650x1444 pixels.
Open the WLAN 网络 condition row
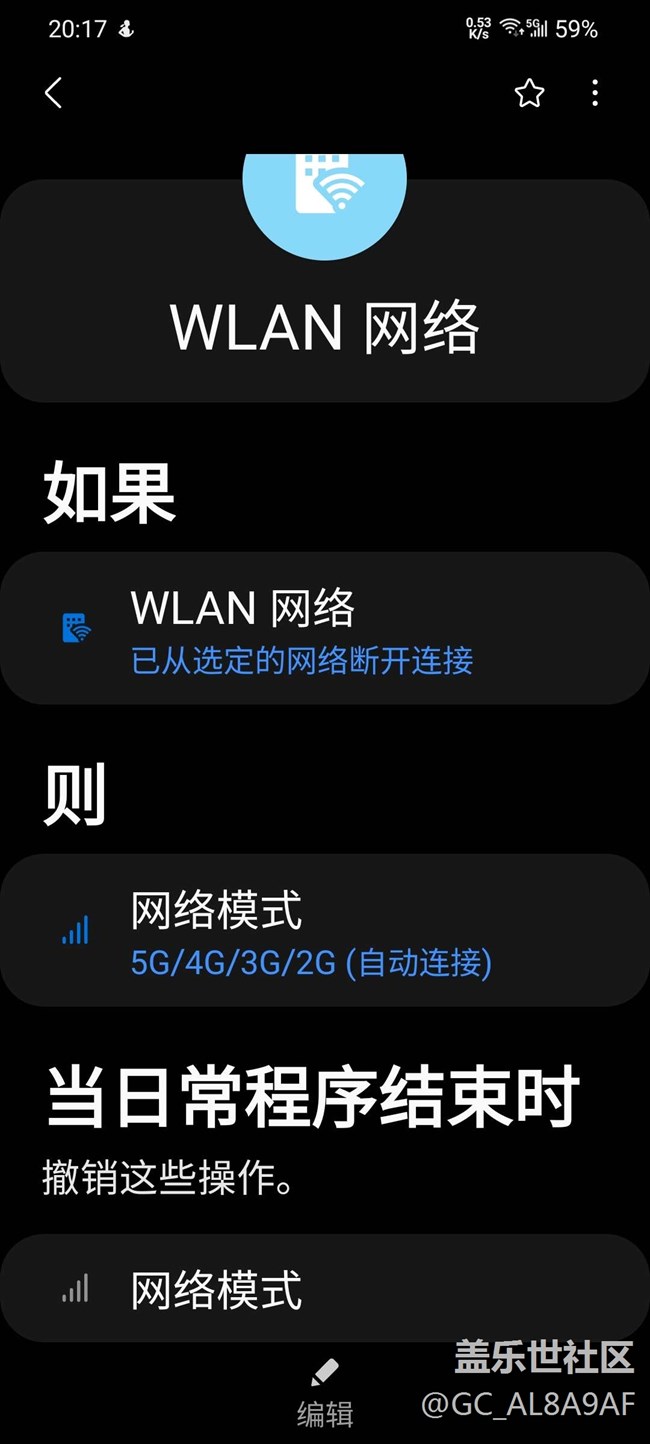(325, 629)
